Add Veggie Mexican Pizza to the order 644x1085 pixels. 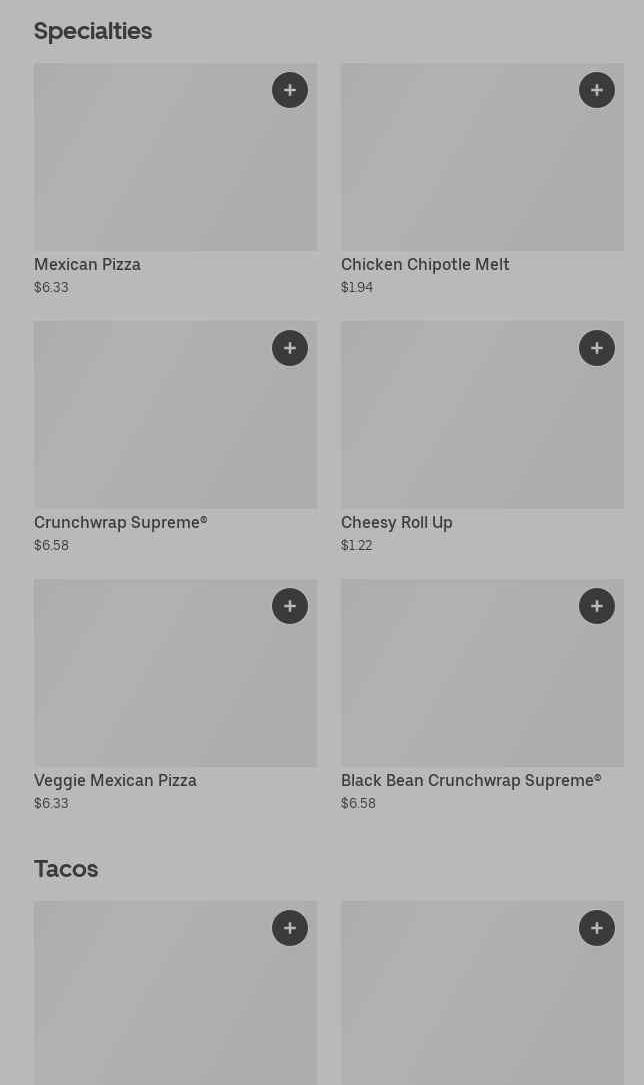pyautogui.click(x=290, y=606)
